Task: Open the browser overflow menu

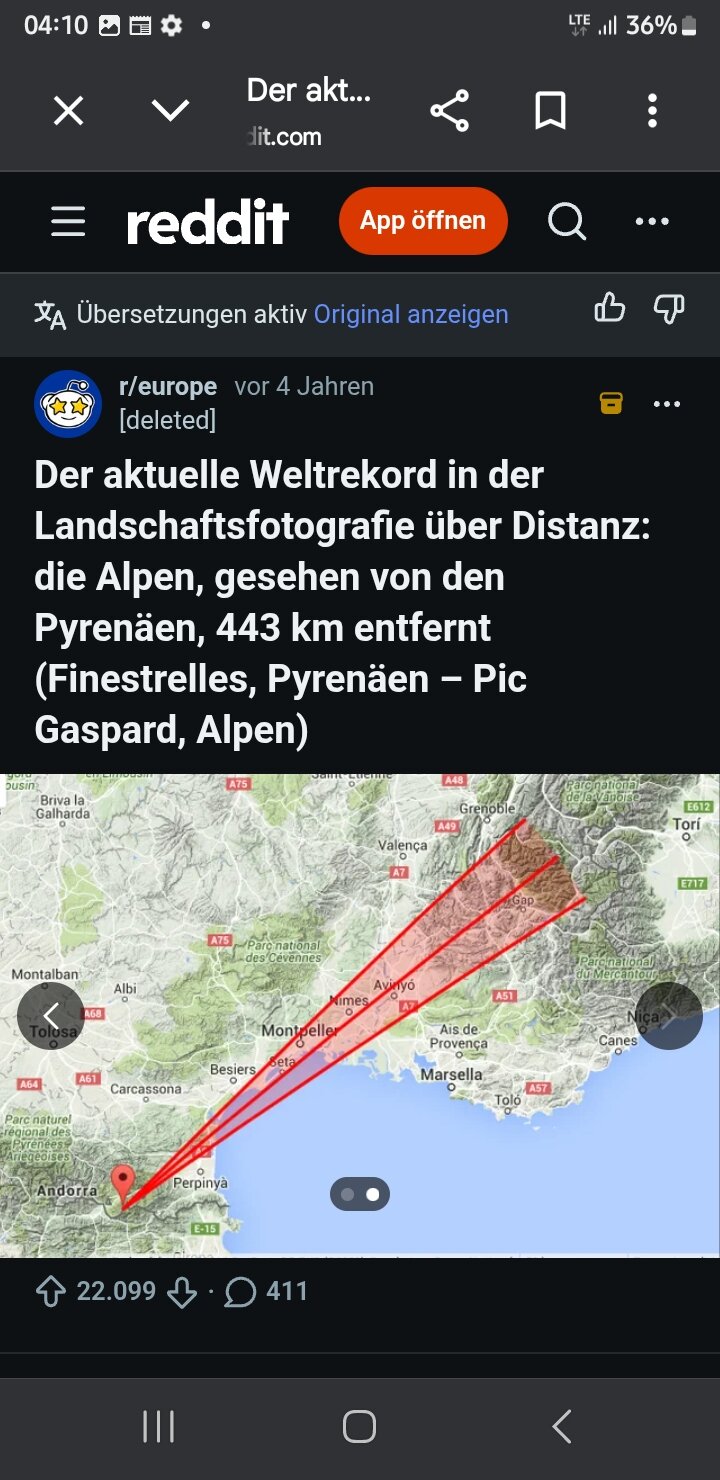Action: [x=652, y=111]
